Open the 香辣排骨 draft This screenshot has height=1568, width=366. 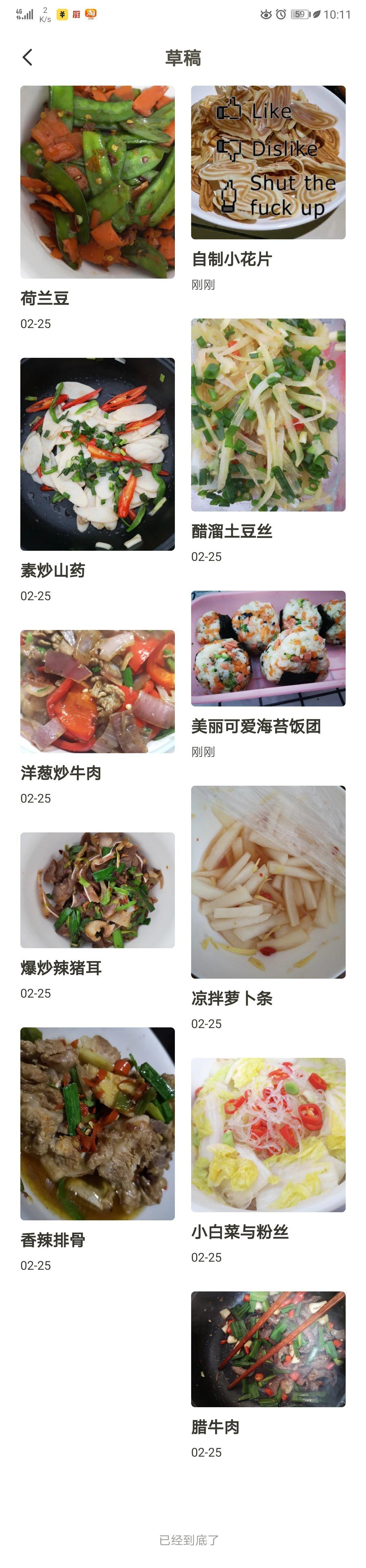[98, 1124]
